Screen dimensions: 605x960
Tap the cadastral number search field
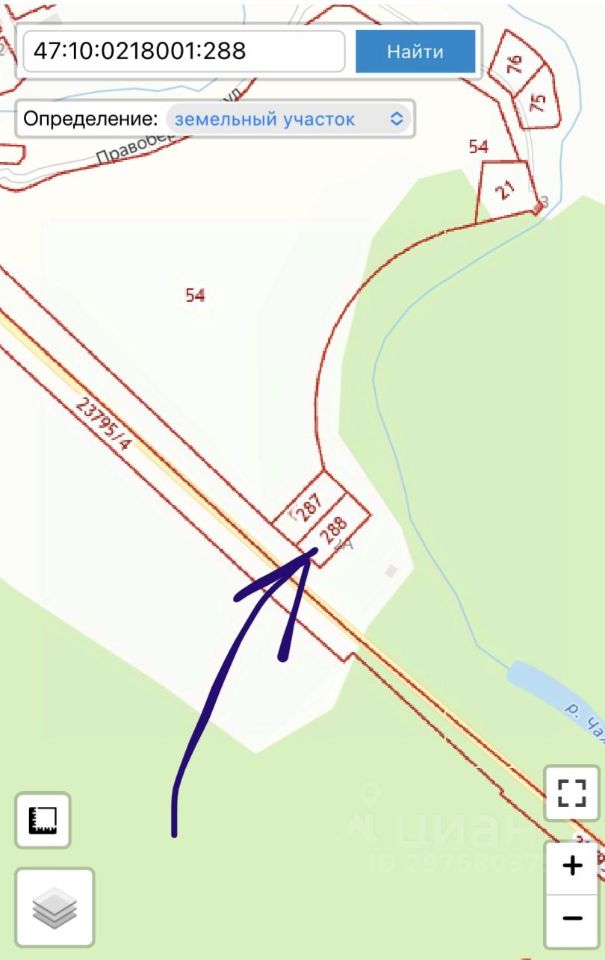184,51
